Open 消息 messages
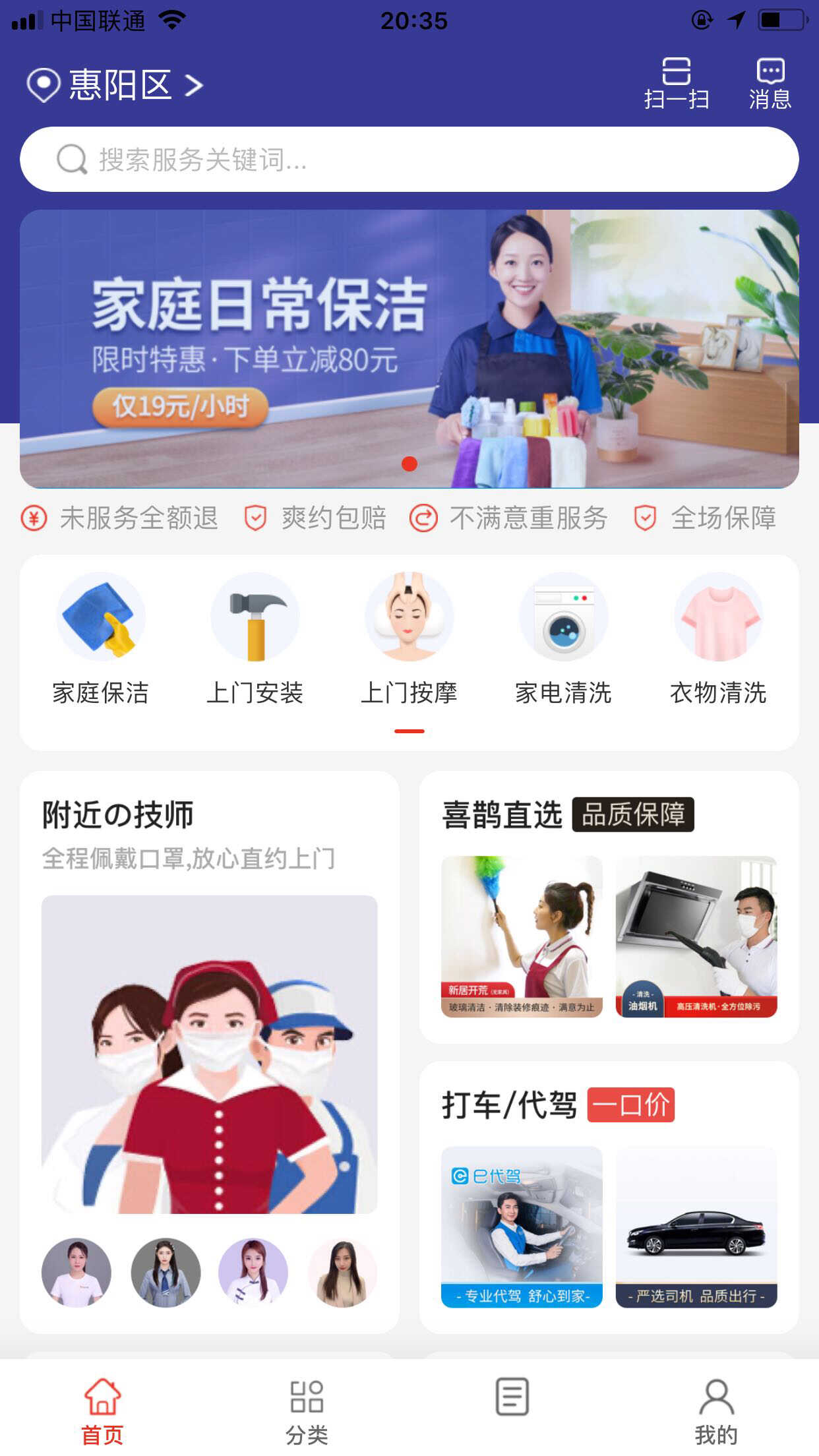The height and width of the screenshot is (1456, 819). coord(770,84)
